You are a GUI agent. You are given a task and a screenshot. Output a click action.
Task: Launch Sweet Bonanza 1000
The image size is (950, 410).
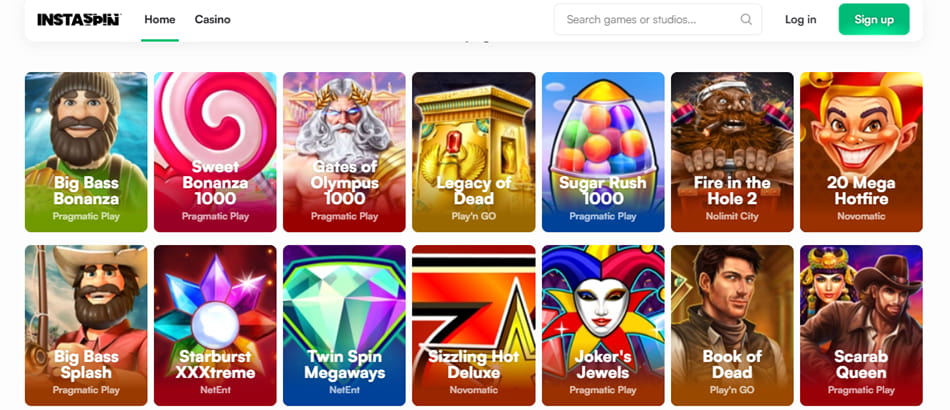(215, 152)
